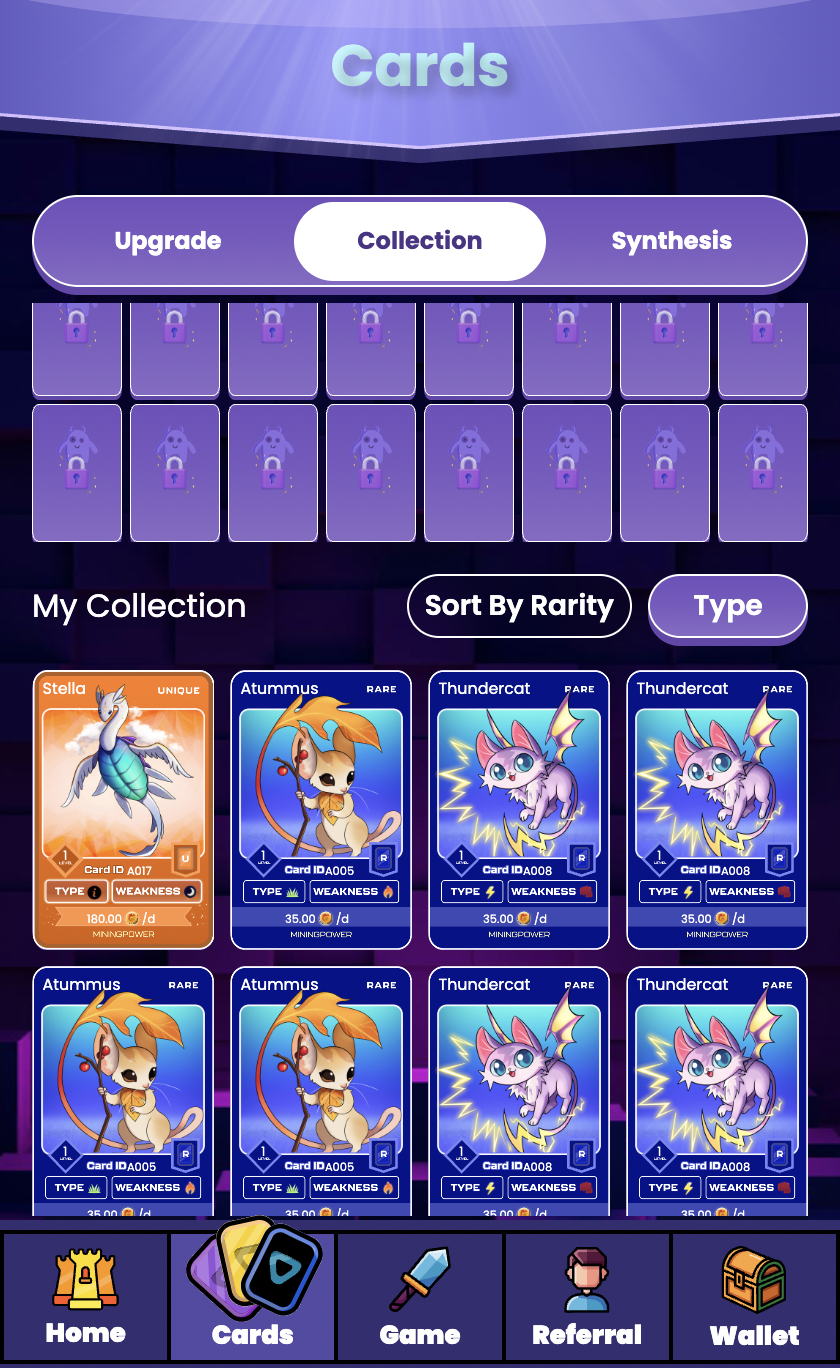
Task: Tap the Sort By Rarity button
Action: (519, 606)
